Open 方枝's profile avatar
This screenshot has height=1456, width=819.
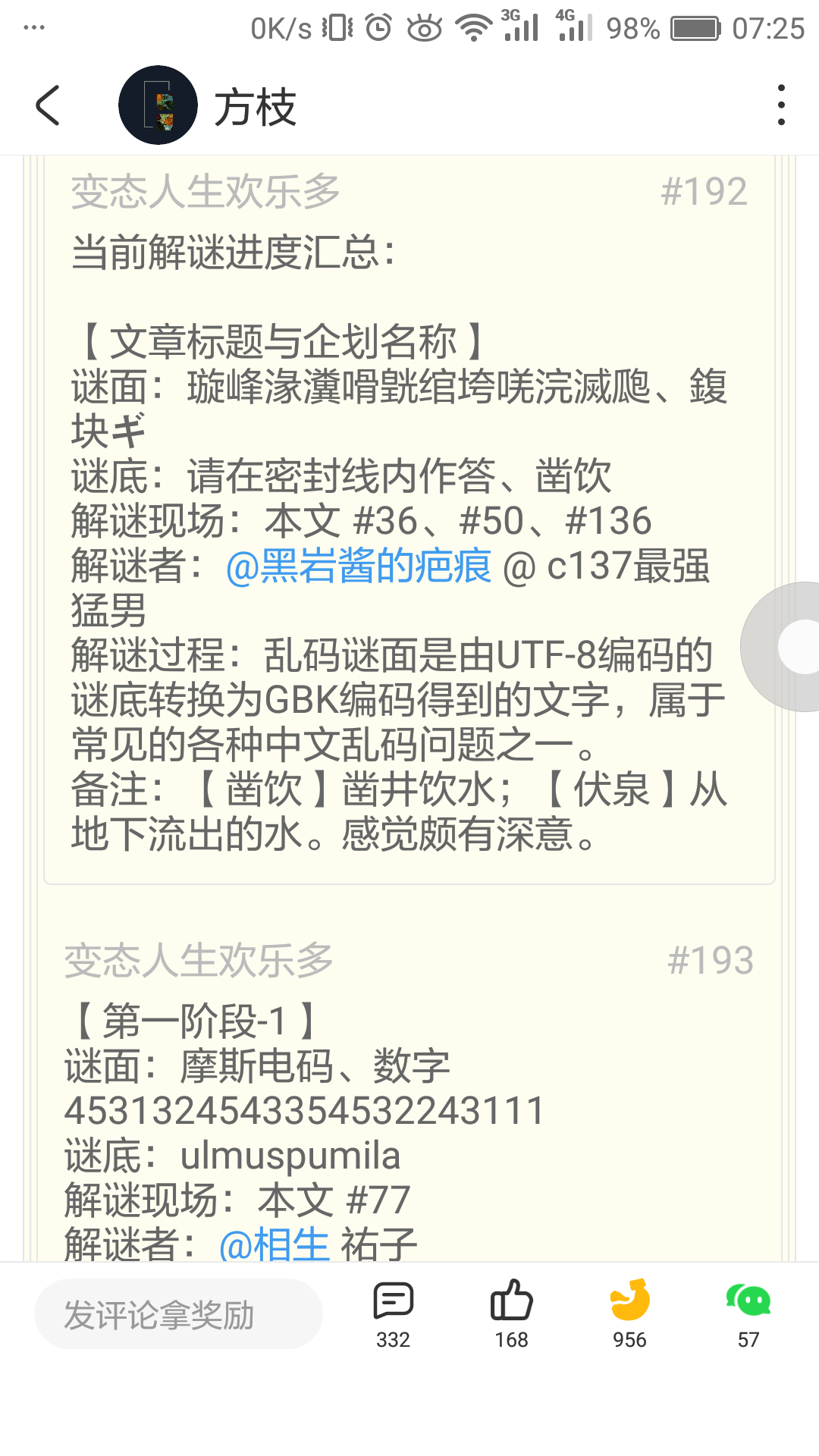(x=158, y=105)
